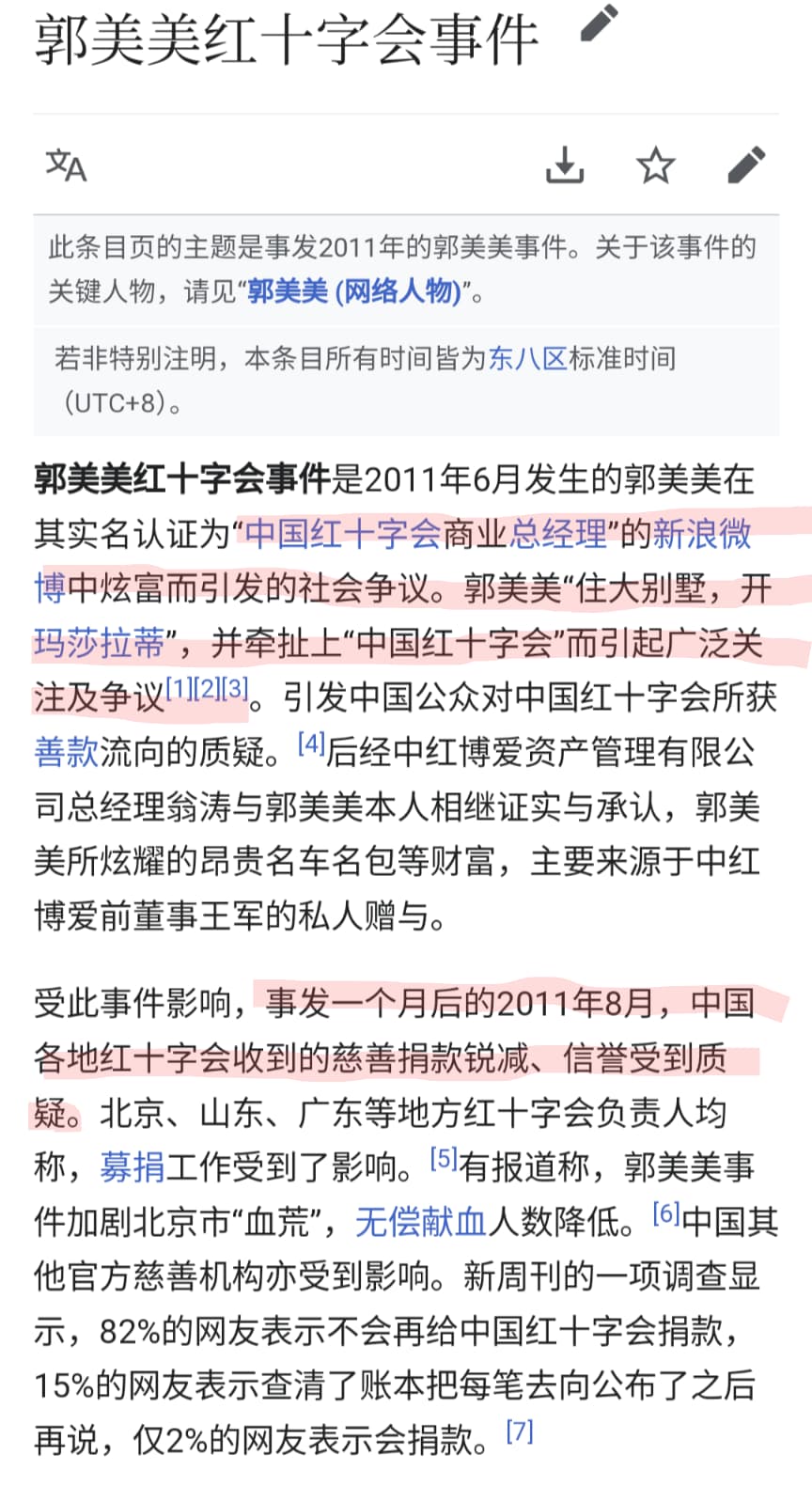Open the 郭美美 (网络人物) link
This screenshot has height=1502, width=812.
click(x=354, y=291)
